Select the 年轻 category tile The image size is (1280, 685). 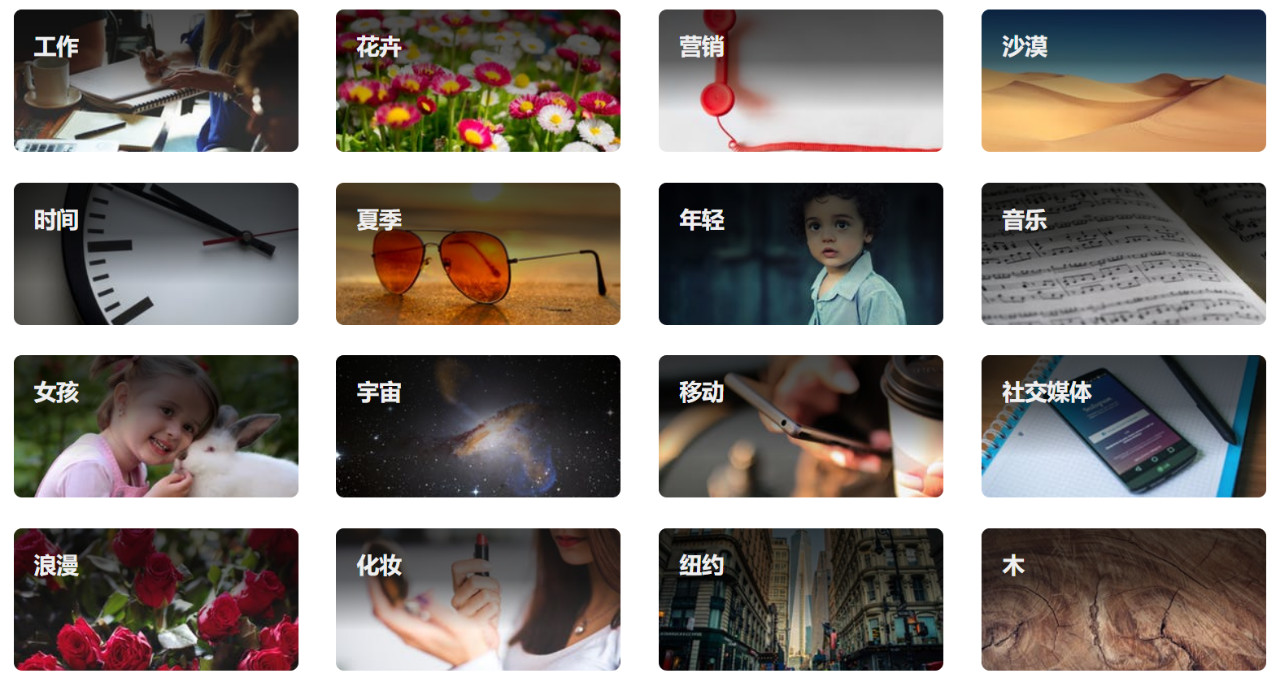point(800,254)
